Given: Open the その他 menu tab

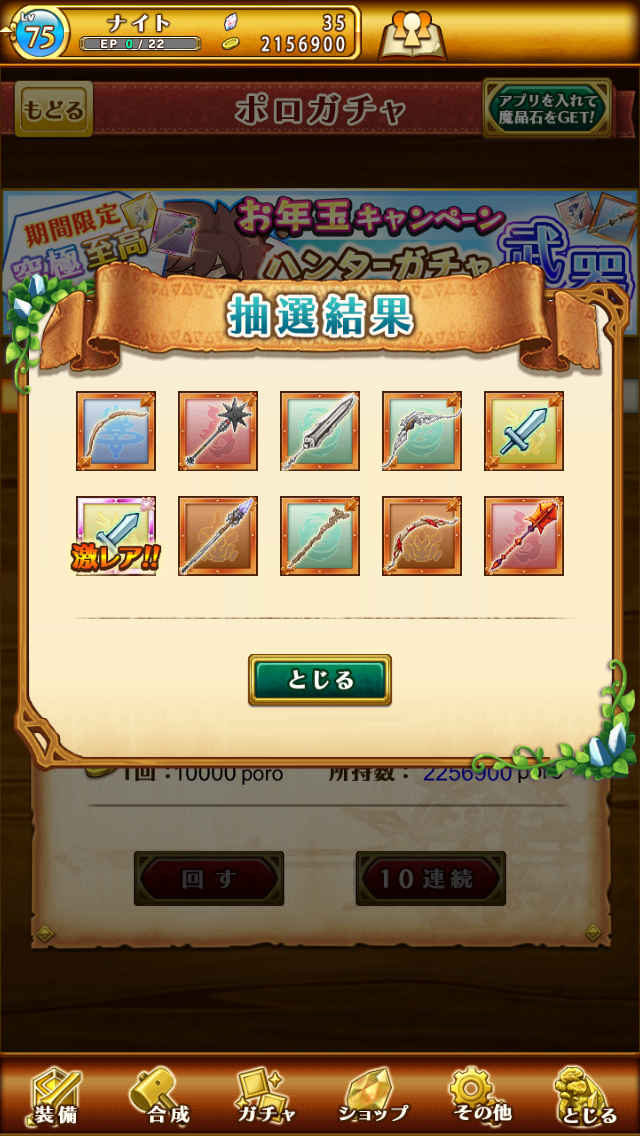Looking at the screenshot, I should point(480,1095).
